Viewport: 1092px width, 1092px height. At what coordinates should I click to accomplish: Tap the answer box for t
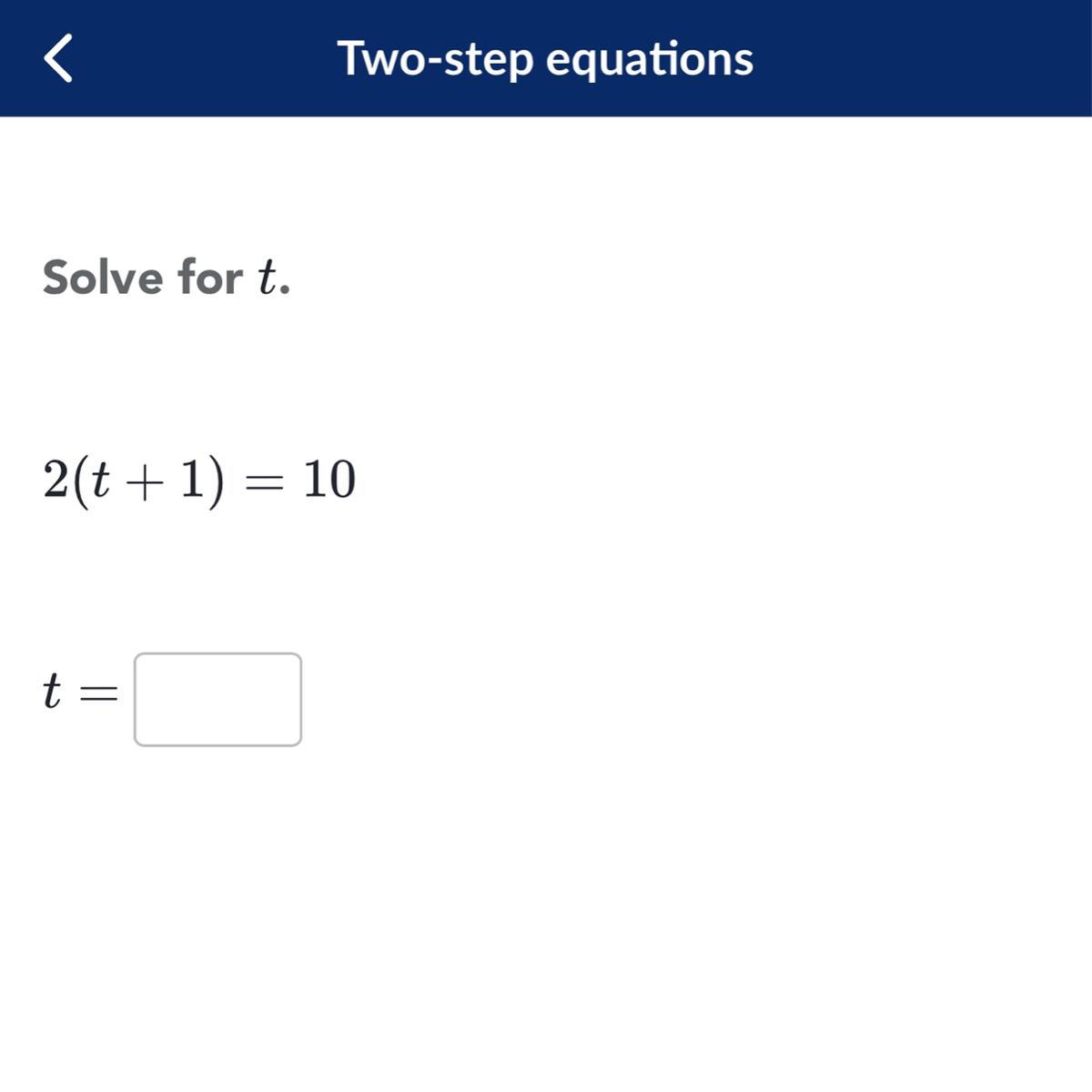pos(217,699)
